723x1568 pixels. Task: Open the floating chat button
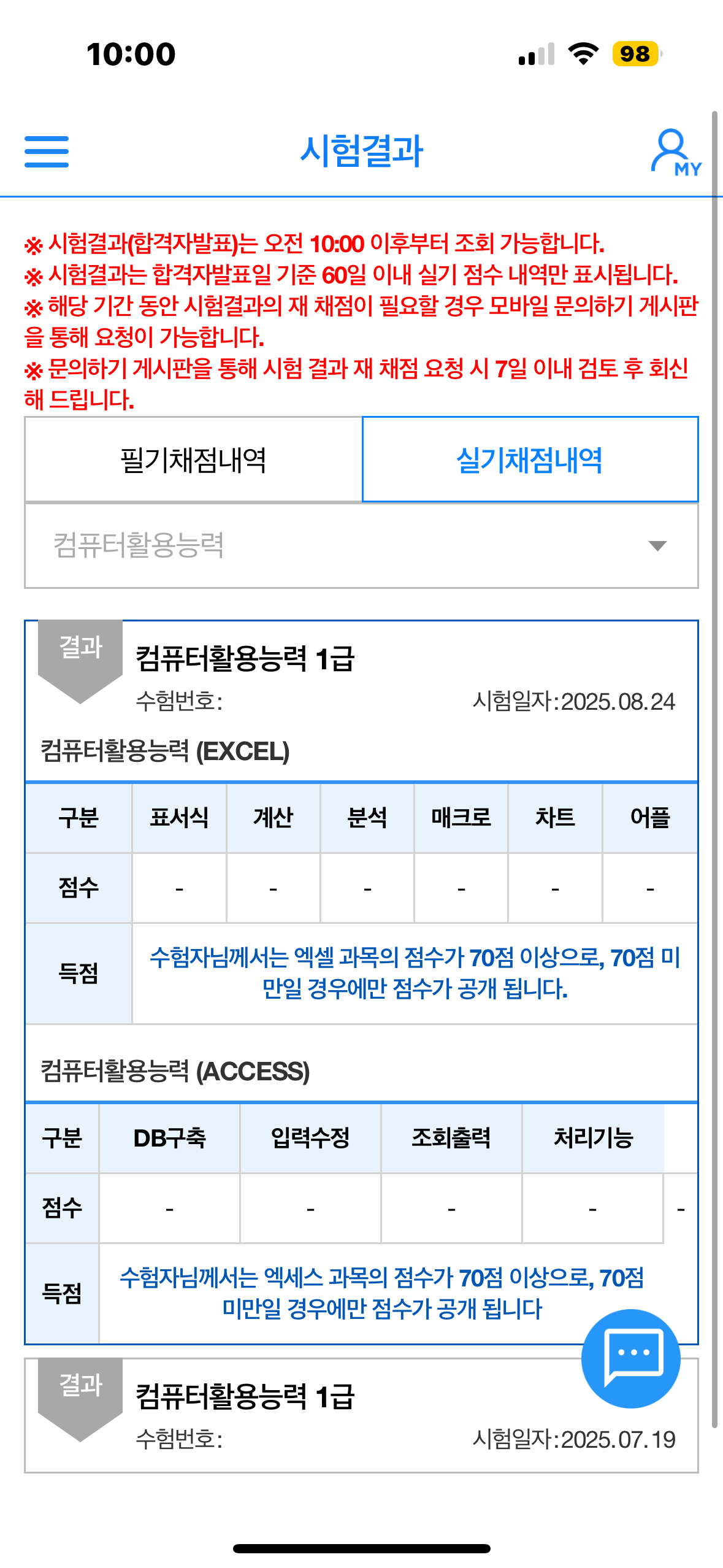[630, 1358]
